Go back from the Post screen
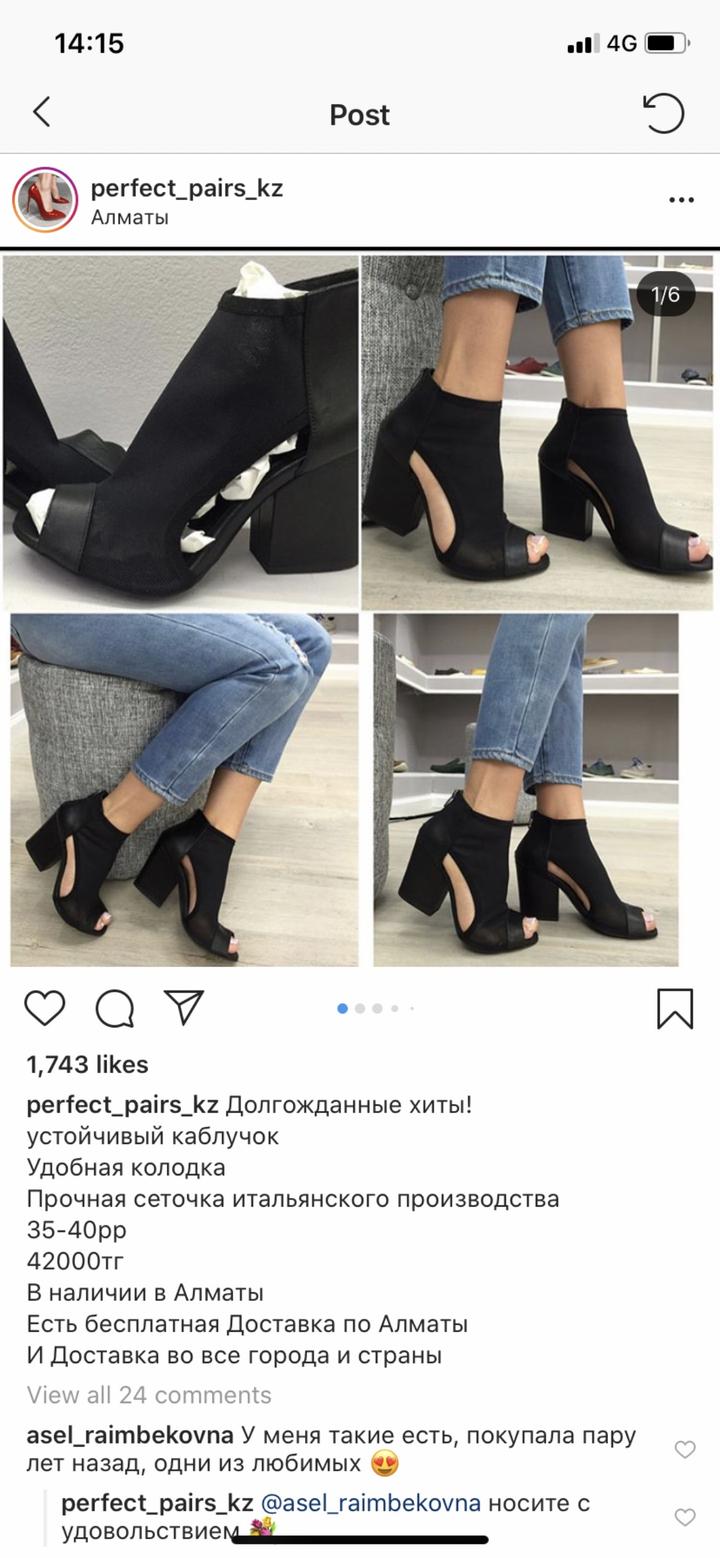The image size is (720, 1558). click(x=42, y=113)
